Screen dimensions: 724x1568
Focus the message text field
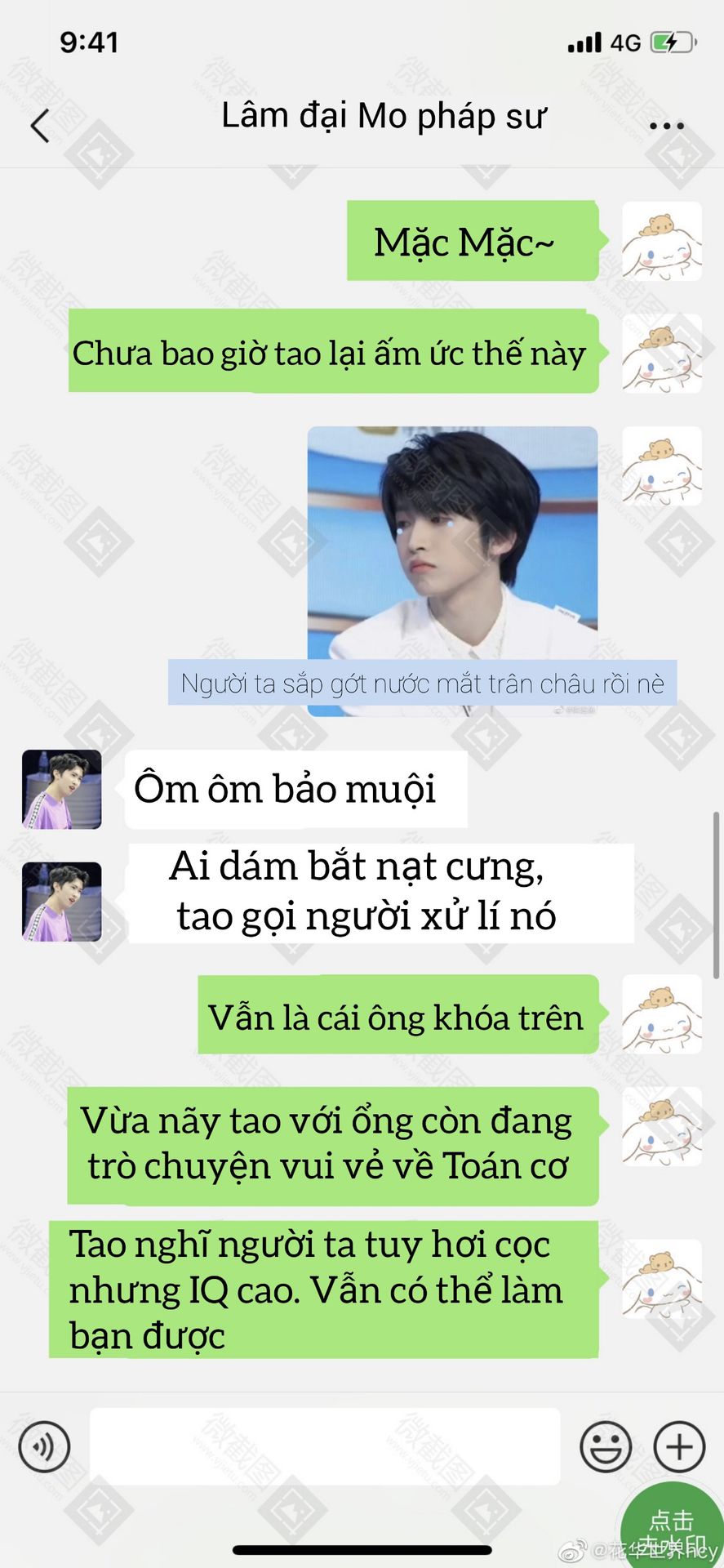click(x=325, y=1445)
